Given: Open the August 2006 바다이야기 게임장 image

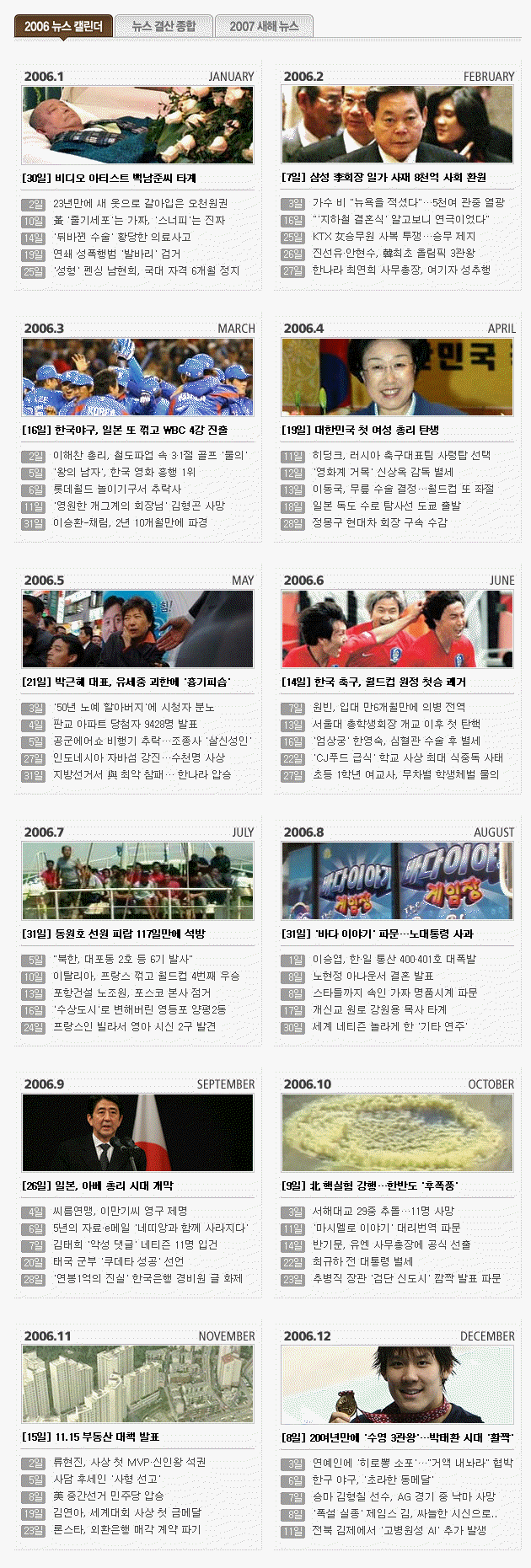Looking at the screenshot, I should click(397, 880).
